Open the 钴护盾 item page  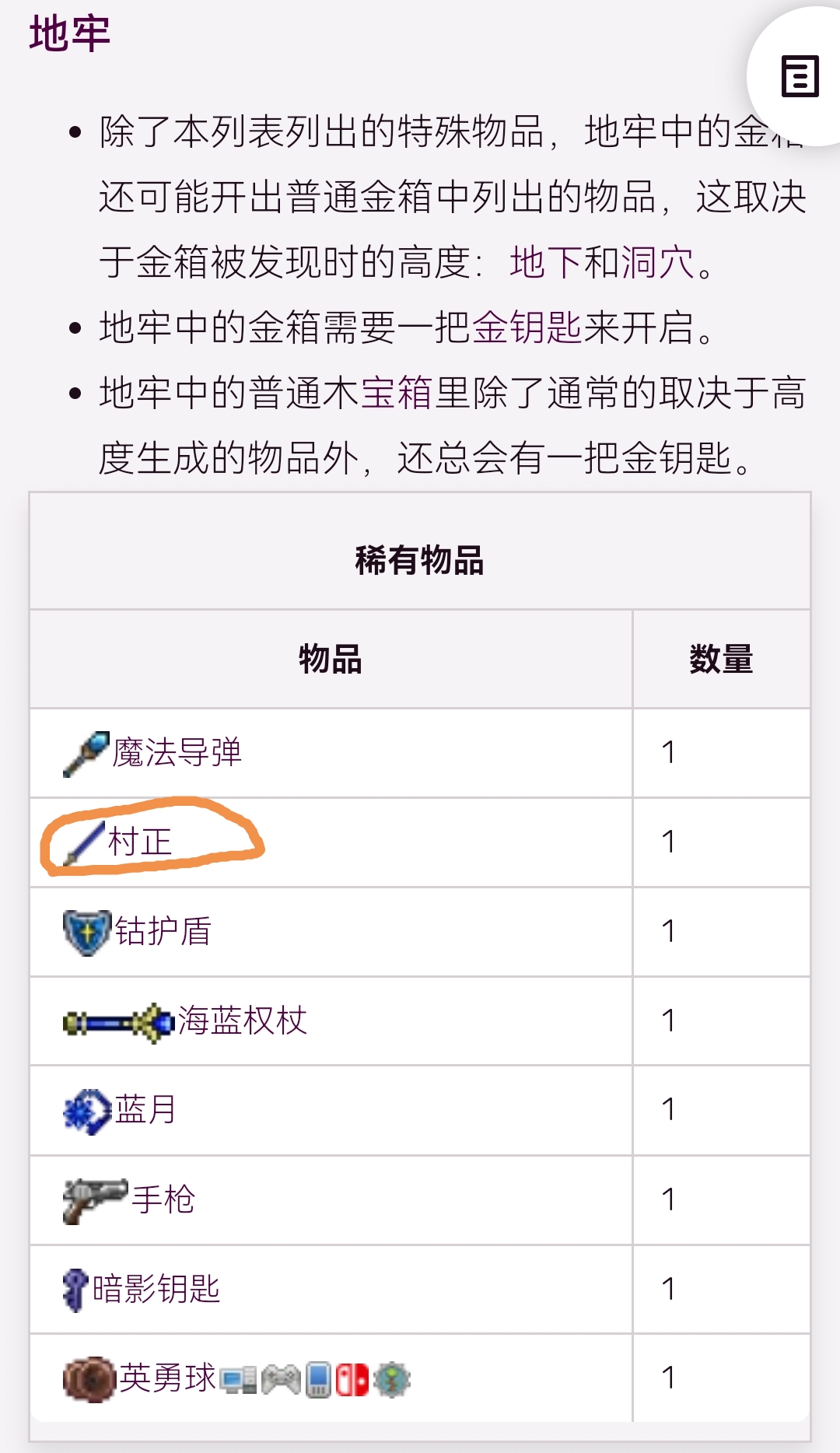163,932
